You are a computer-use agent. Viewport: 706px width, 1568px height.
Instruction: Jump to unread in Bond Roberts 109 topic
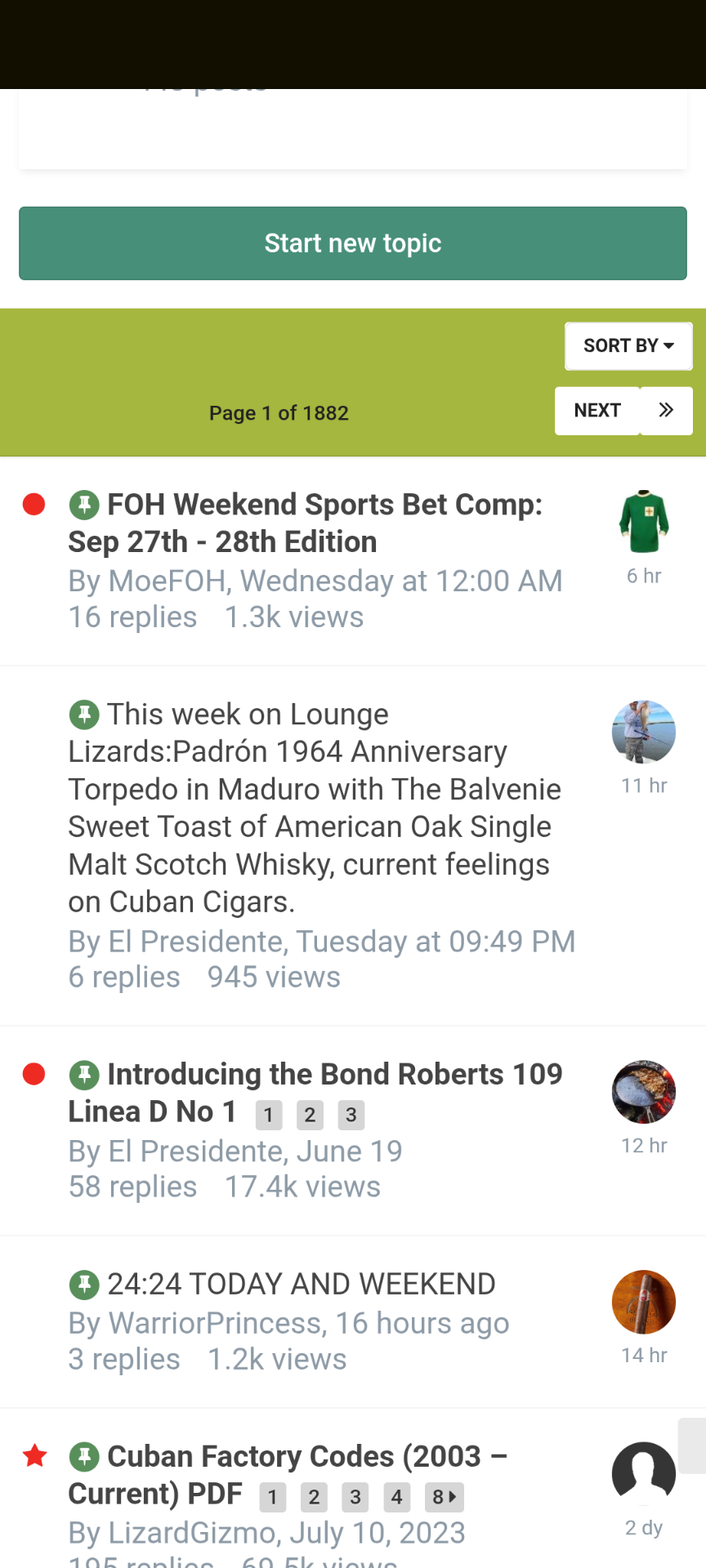(34, 1075)
